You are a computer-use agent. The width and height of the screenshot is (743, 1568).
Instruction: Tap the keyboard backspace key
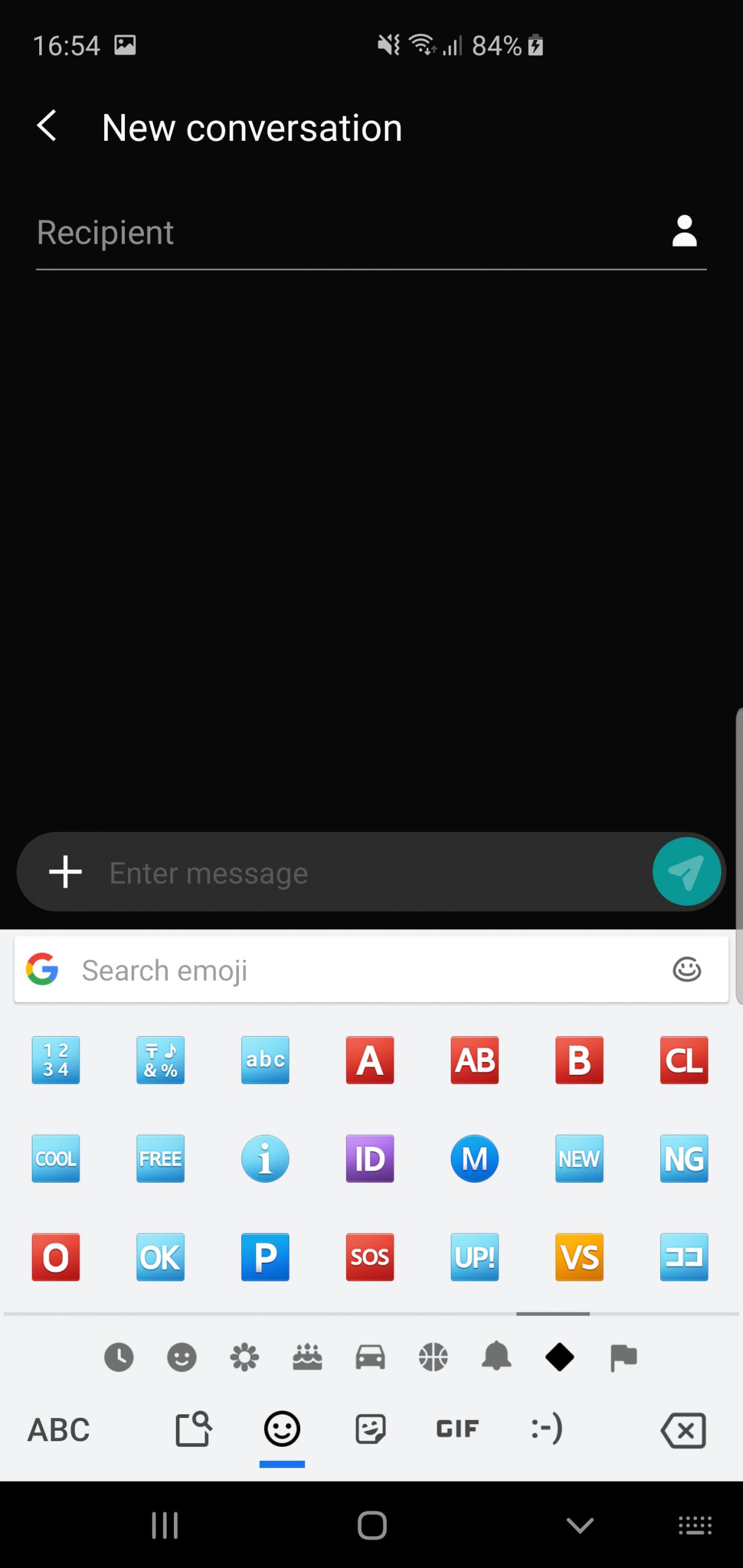point(684,1430)
